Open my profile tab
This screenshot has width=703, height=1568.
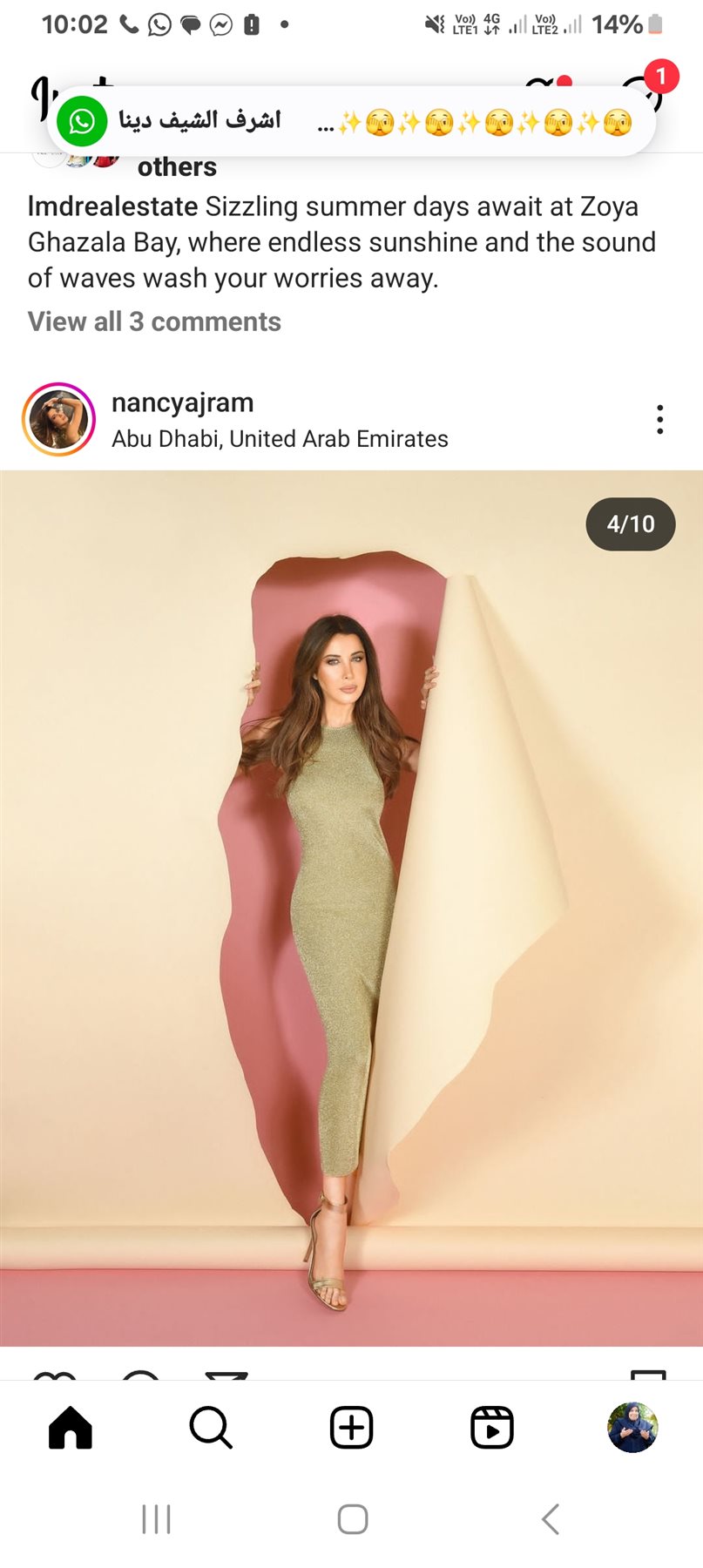[632, 1428]
